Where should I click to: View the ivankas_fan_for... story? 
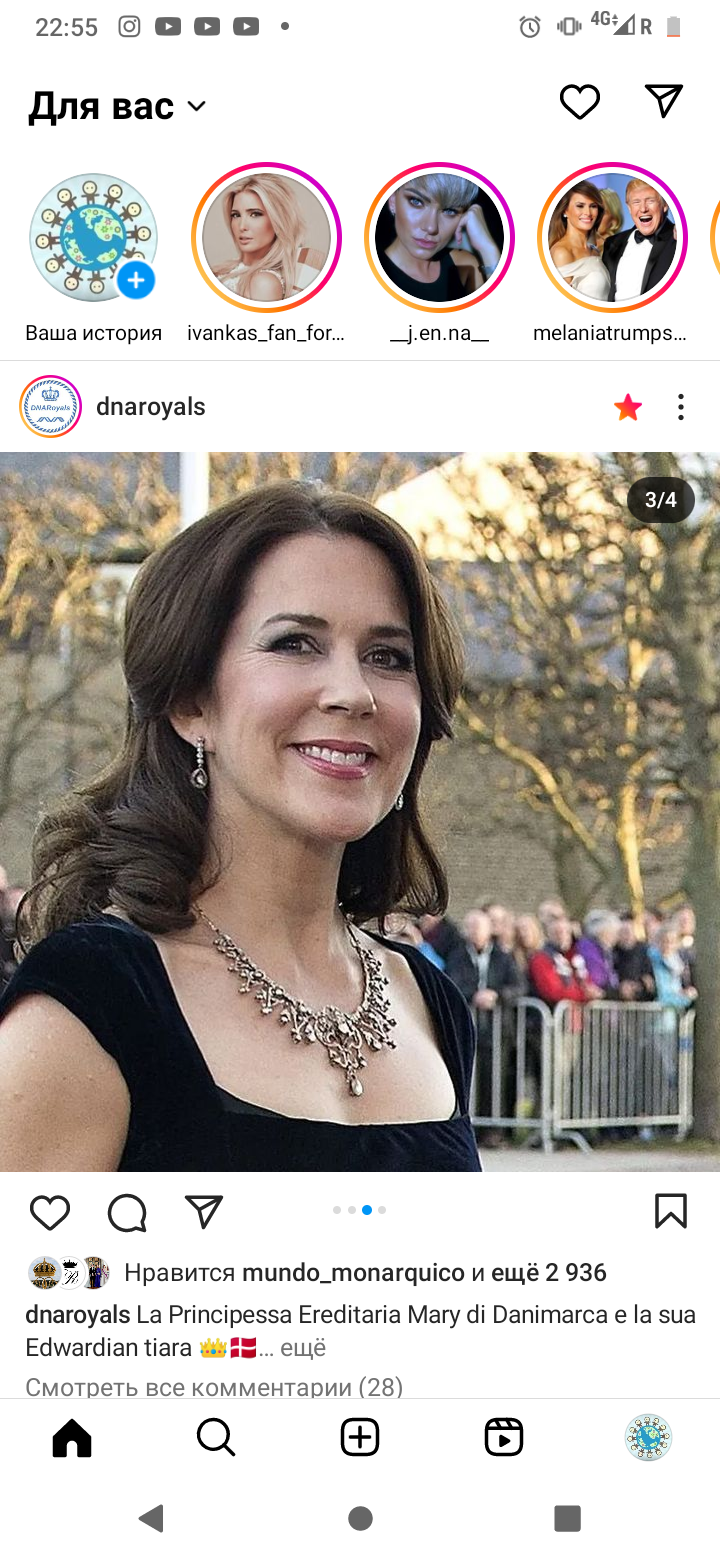[x=266, y=238]
